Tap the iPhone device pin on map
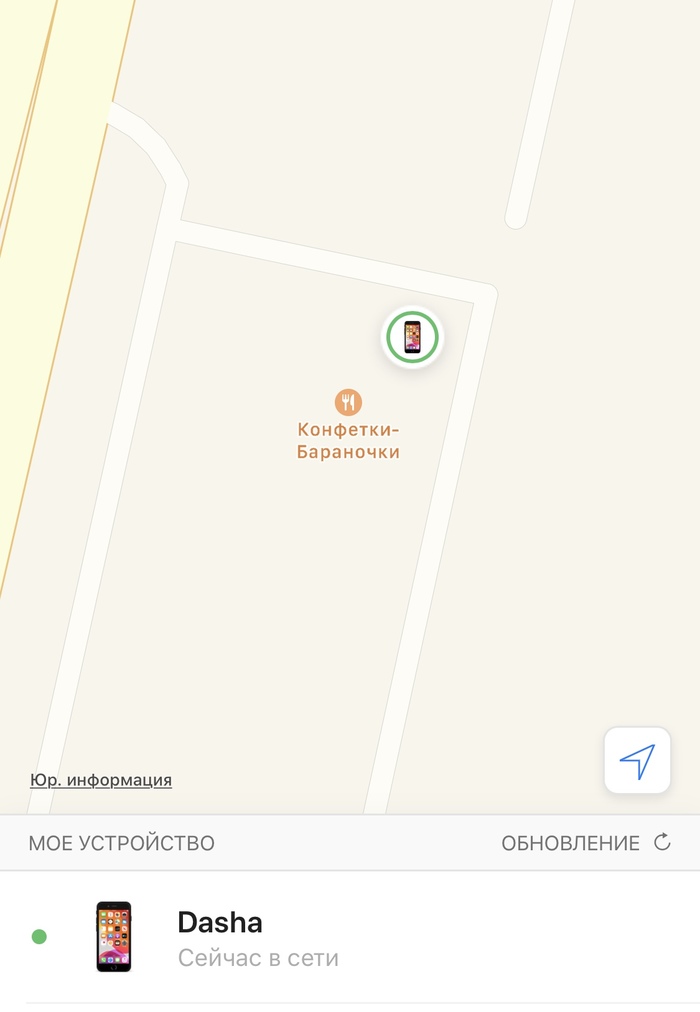The height and width of the screenshot is (1012, 700). click(412, 338)
